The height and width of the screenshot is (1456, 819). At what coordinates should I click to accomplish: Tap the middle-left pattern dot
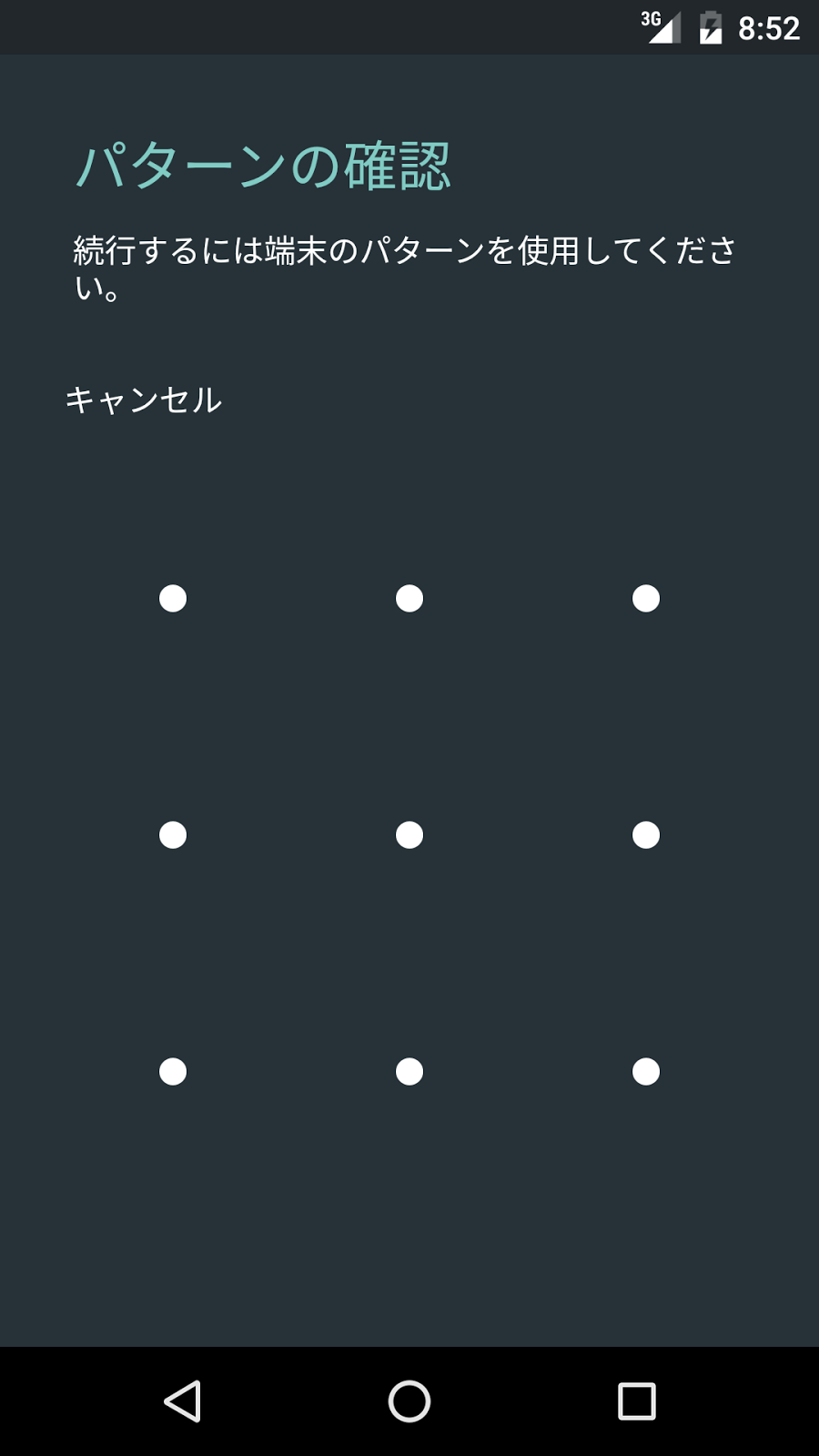pos(173,835)
